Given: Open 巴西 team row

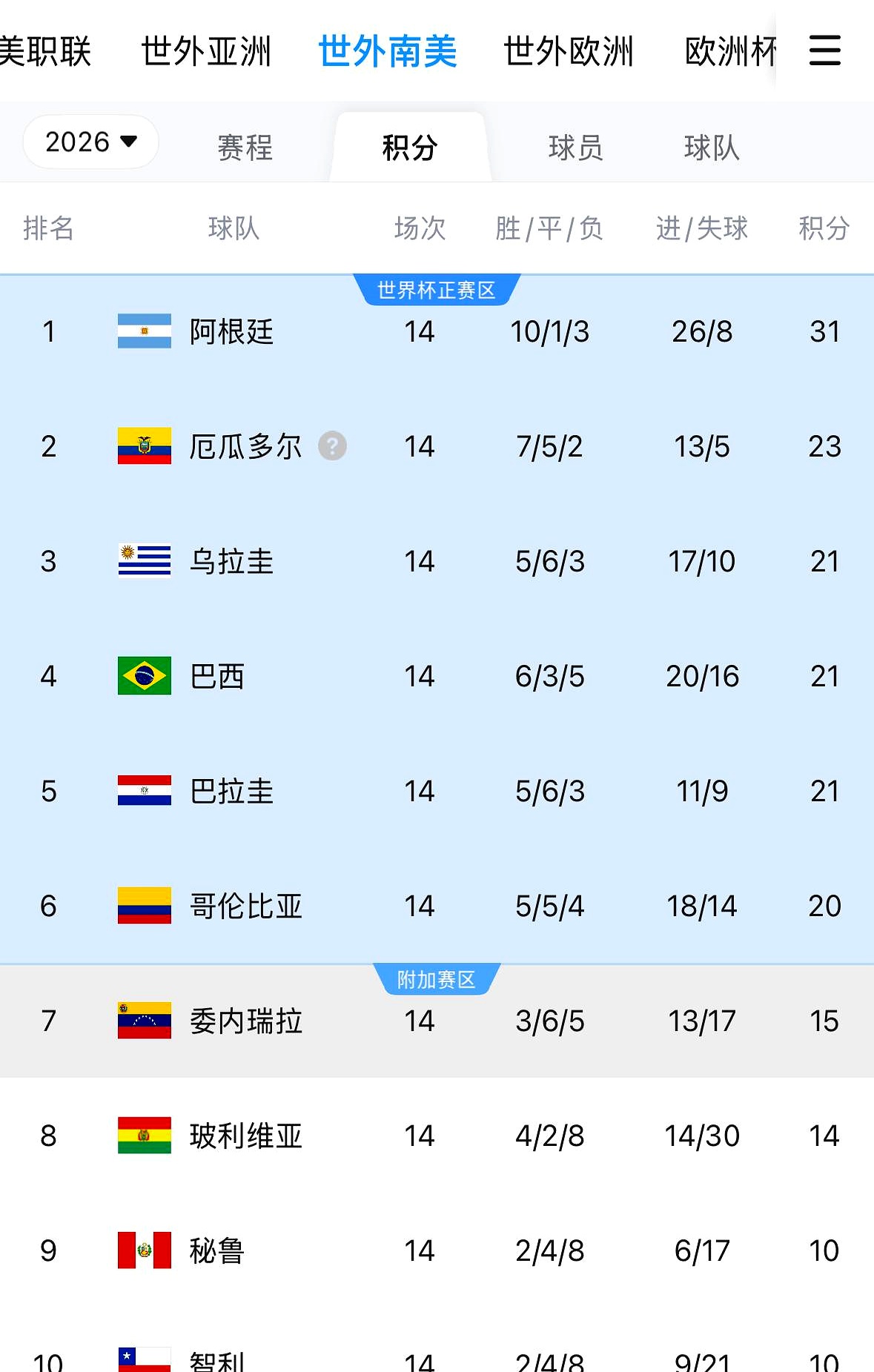Looking at the screenshot, I should [x=216, y=676].
